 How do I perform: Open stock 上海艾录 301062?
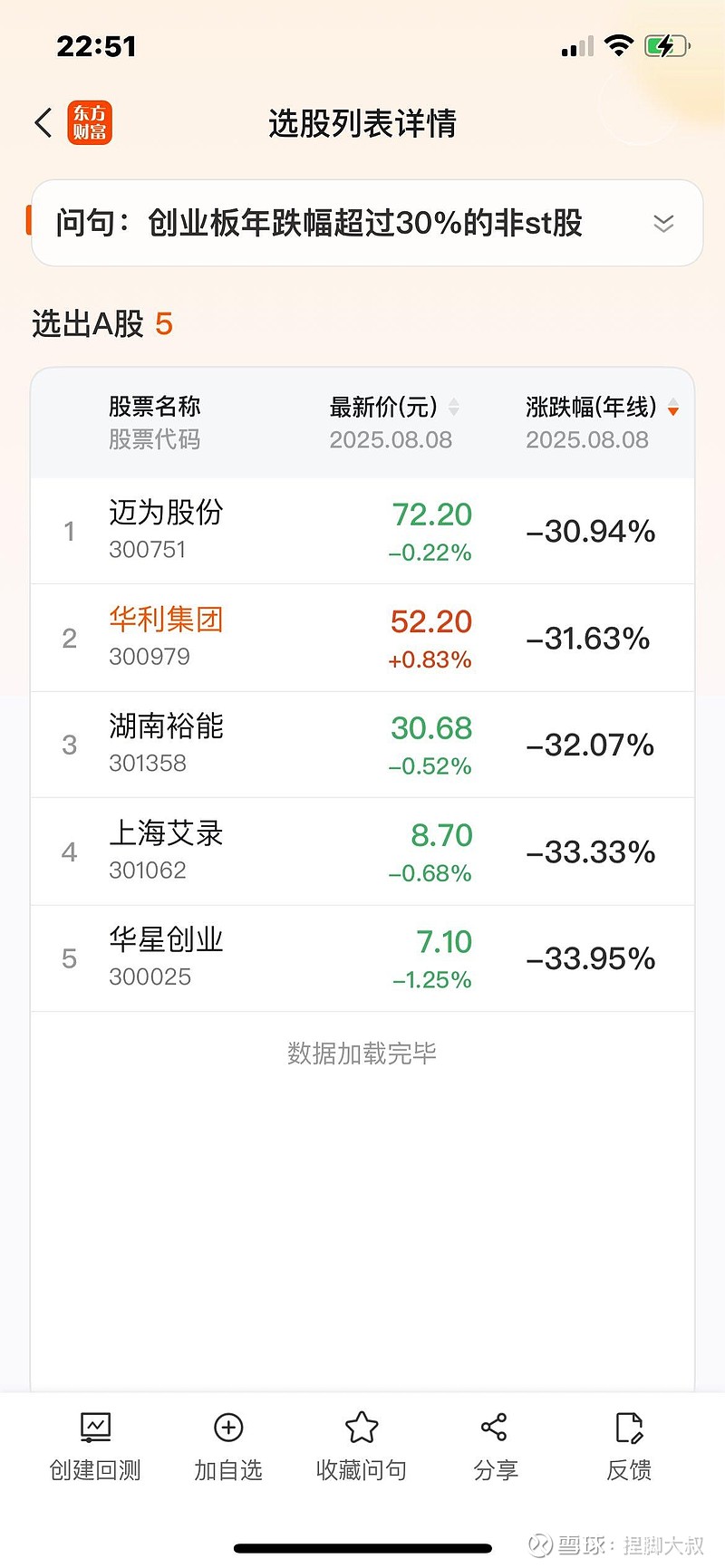click(362, 851)
